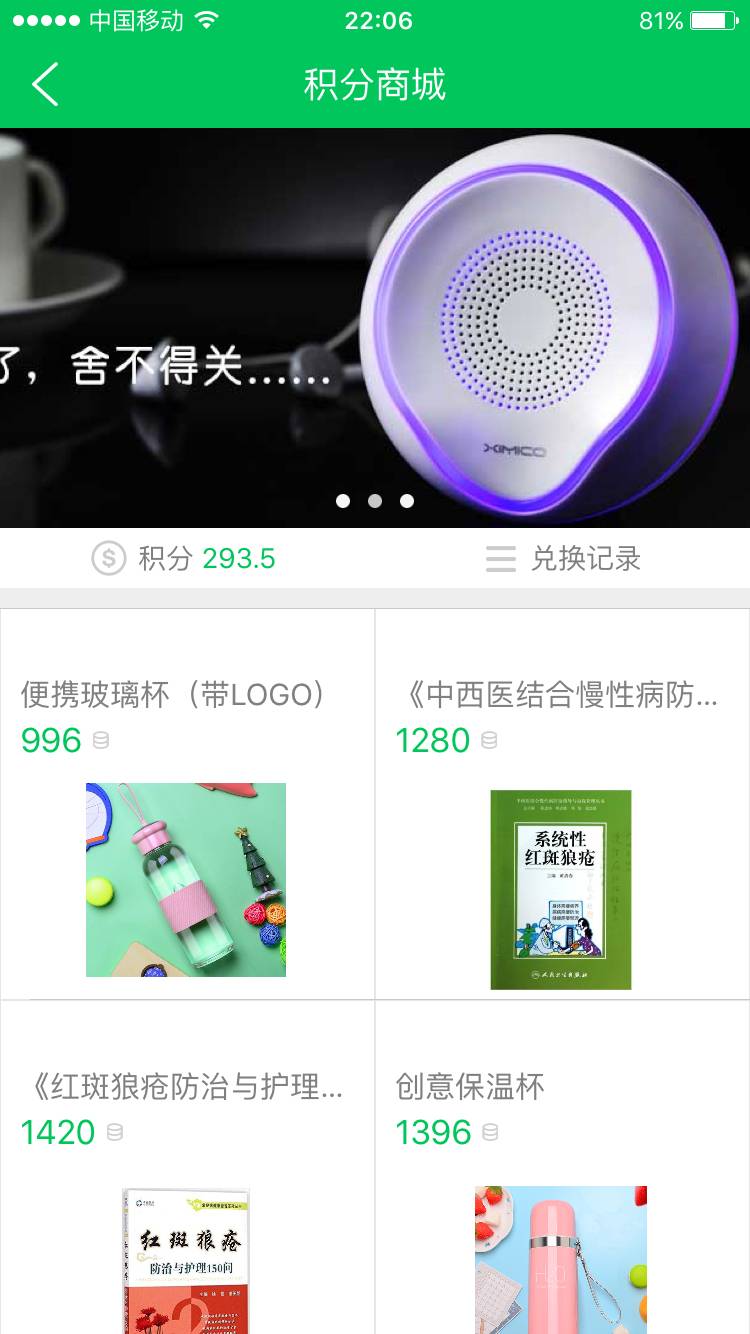Open 兑换记录 exchange records
The width and height of the screenshot is (750, 1334).
pos(563,558)
